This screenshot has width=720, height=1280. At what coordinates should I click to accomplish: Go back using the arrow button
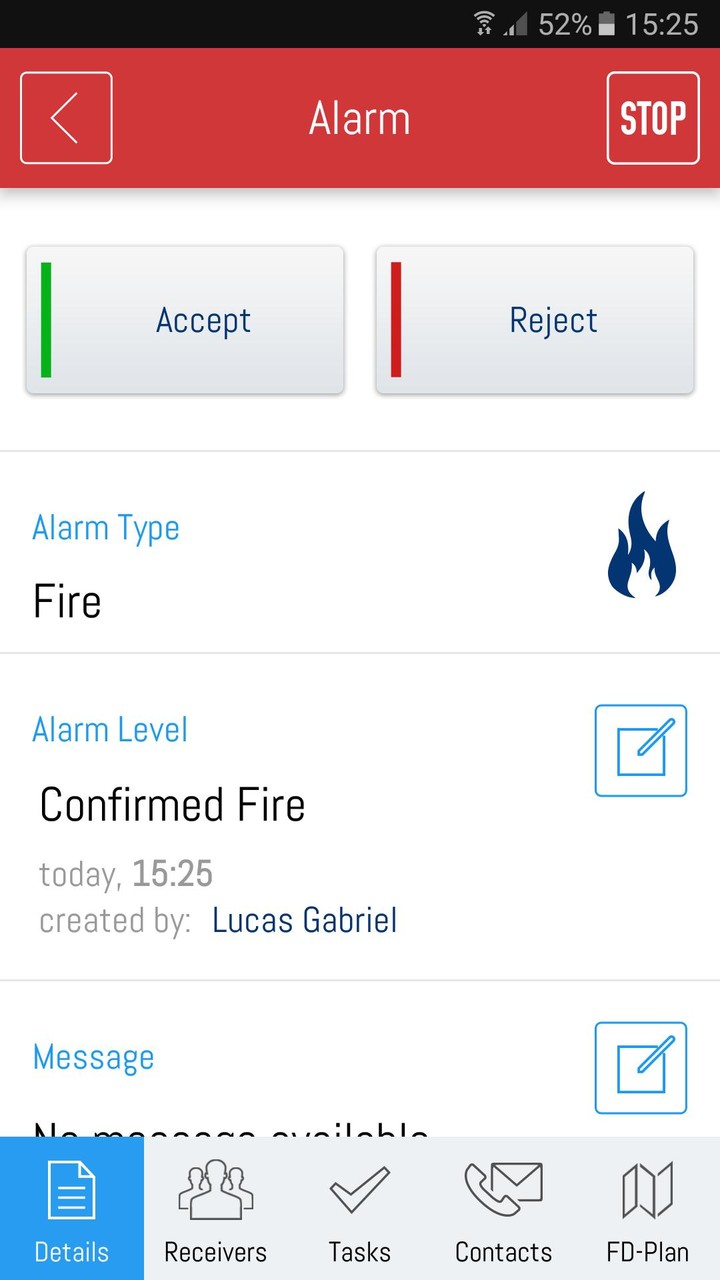coord(66,118)
